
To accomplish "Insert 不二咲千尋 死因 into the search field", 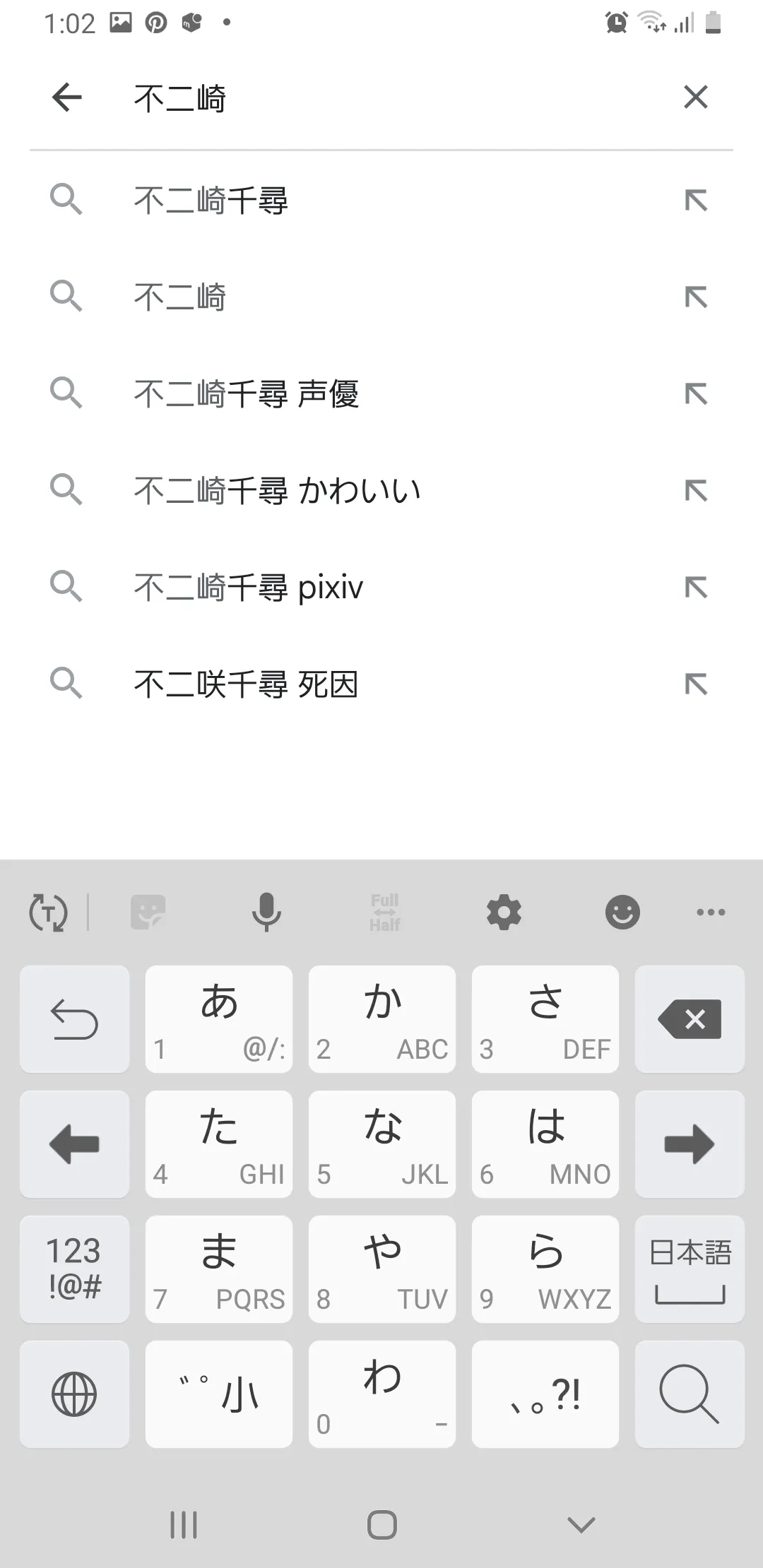I will pyautogui.click(x=696, y=684).
